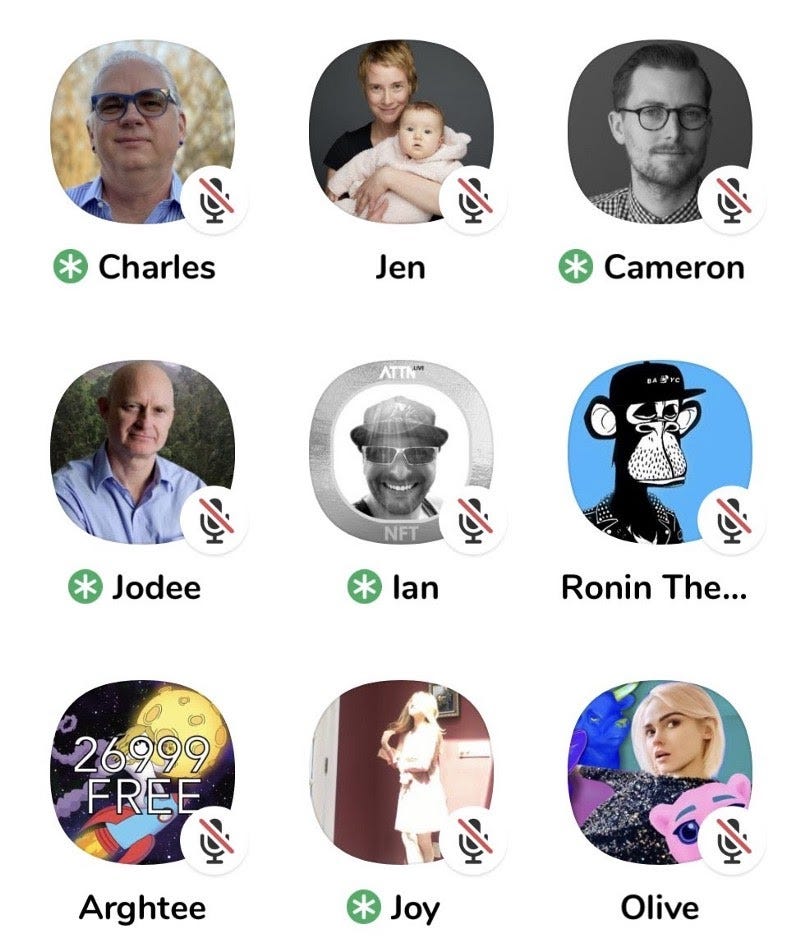
Task: Open Olive's profile picture
Action: click(x=659, y=772)
